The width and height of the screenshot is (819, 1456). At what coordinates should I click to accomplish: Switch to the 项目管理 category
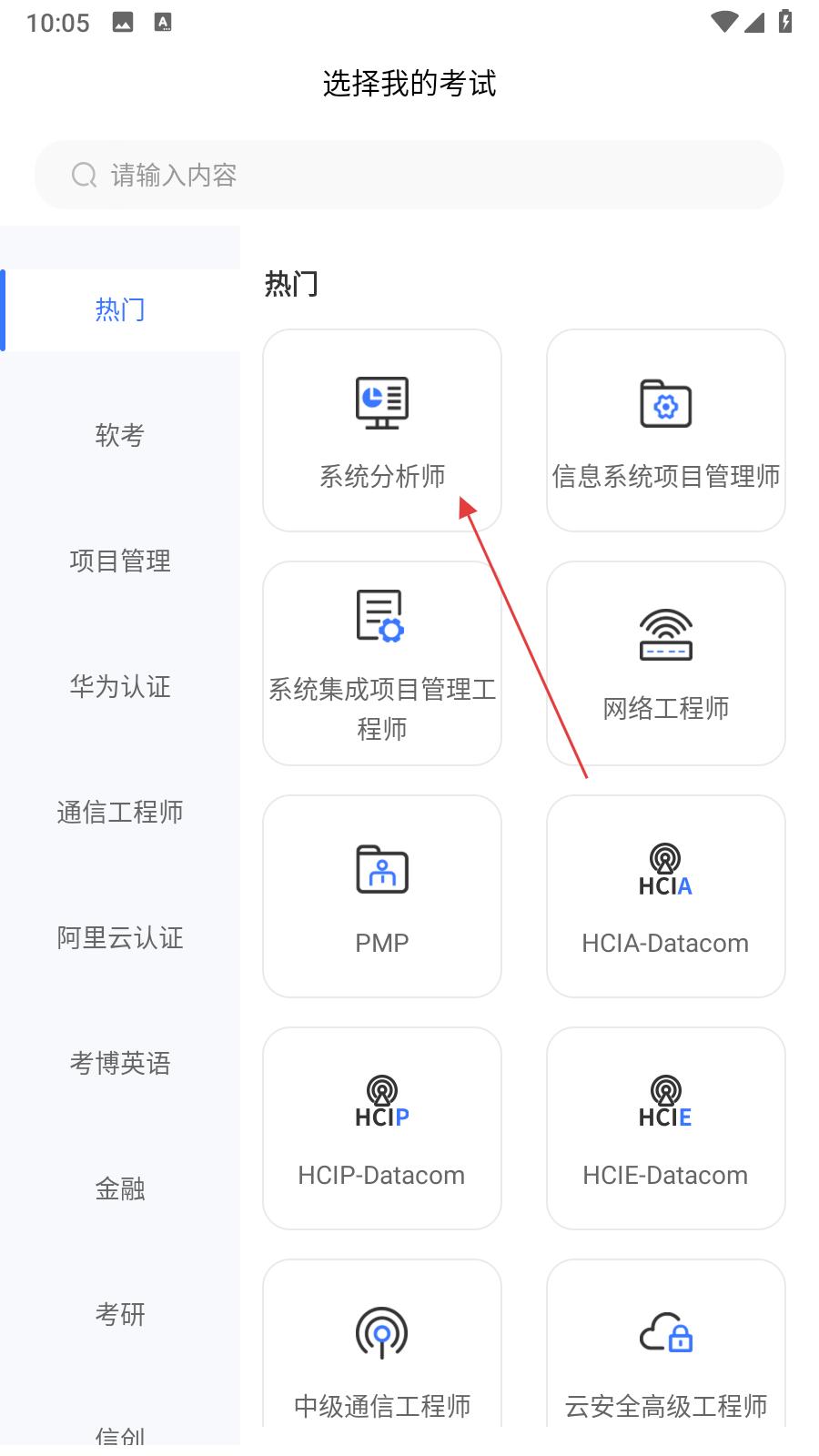120,561
